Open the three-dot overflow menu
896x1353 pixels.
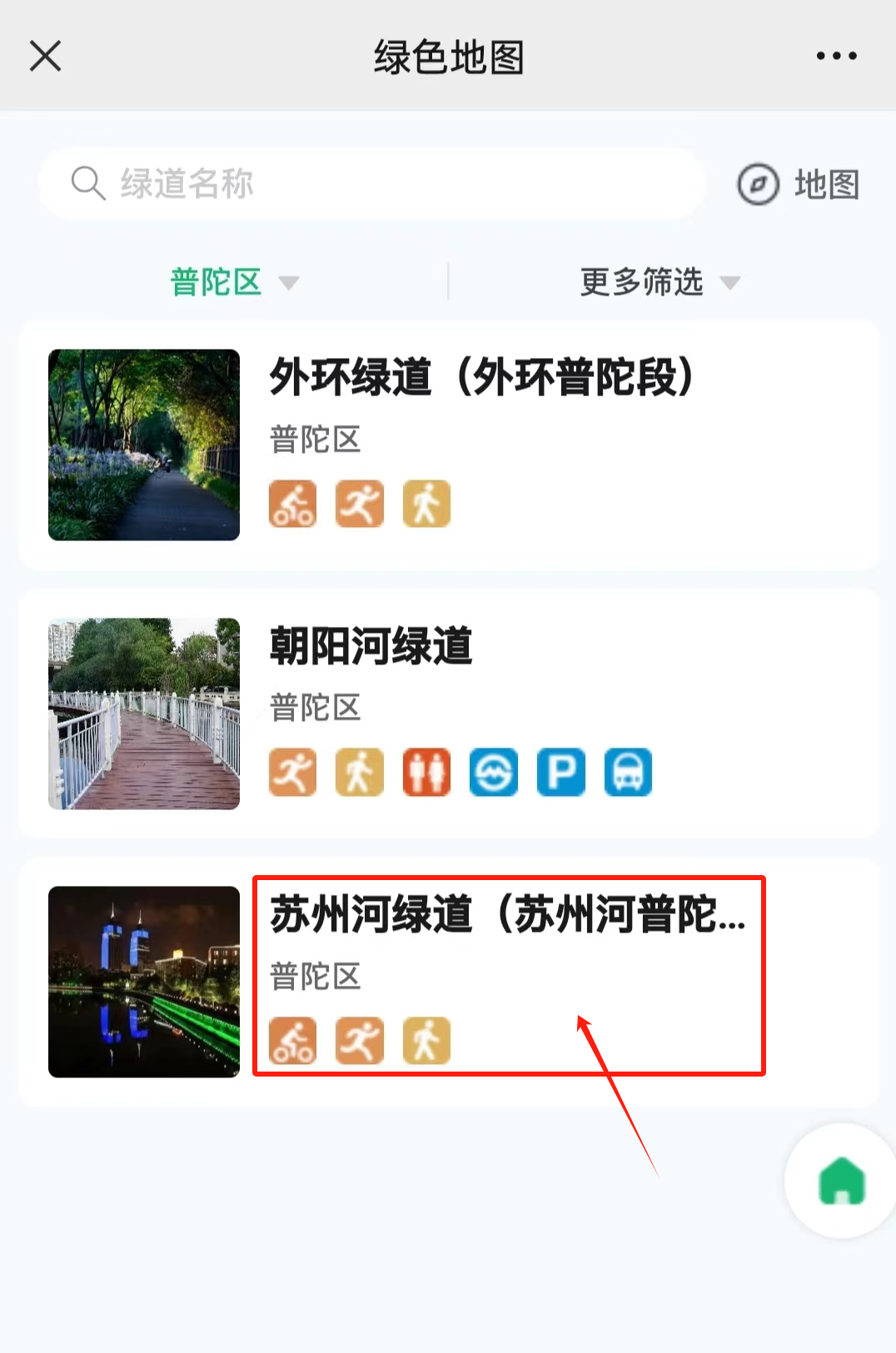[x=836, y=57]
